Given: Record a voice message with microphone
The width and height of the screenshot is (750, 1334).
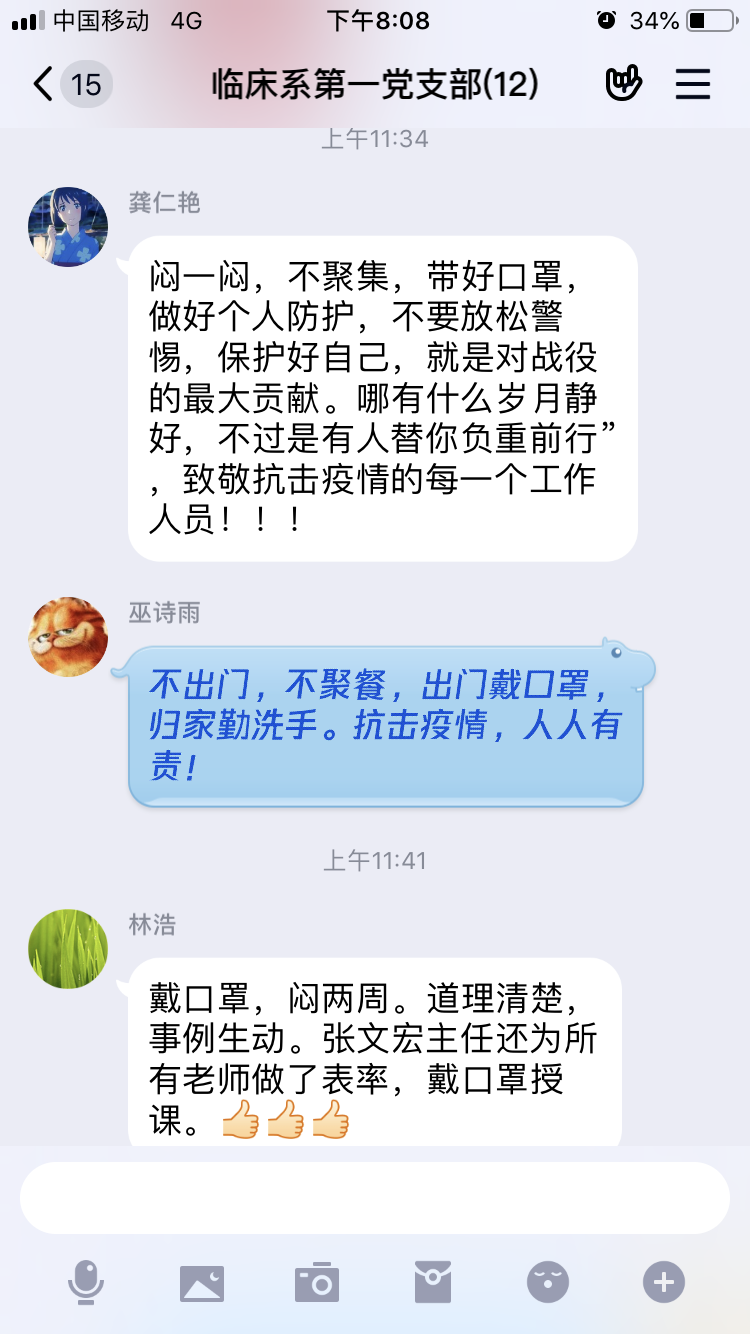Looking at the screenshot, I should coord(86,1282).
